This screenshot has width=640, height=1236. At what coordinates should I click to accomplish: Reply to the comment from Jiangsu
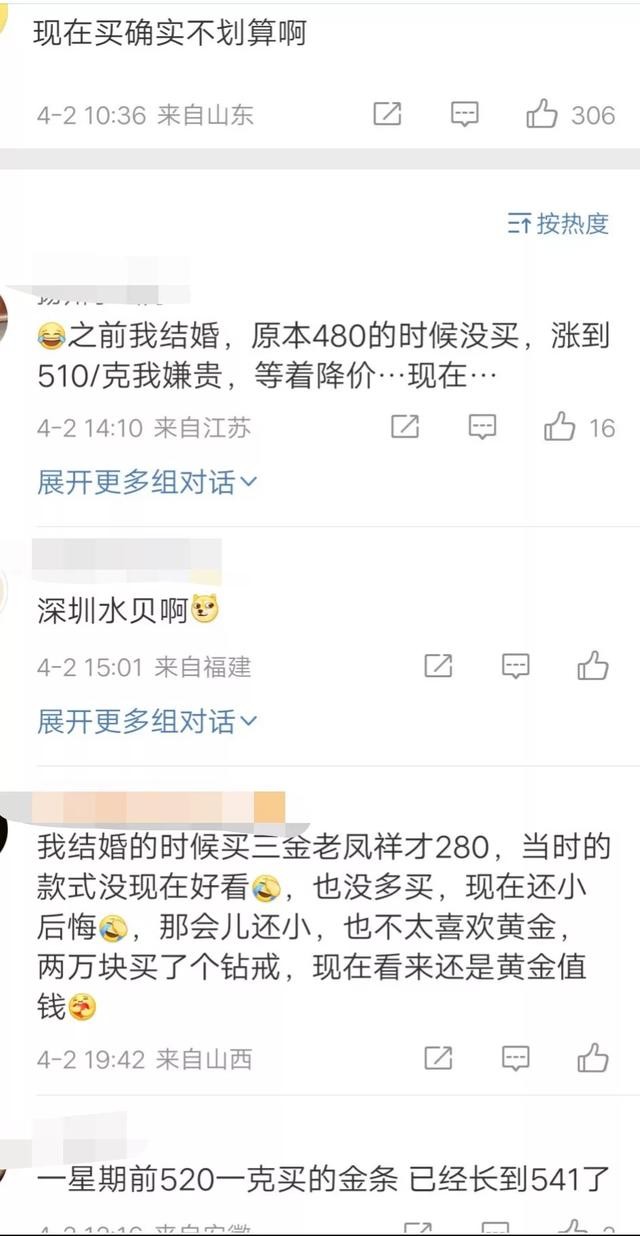482,428
